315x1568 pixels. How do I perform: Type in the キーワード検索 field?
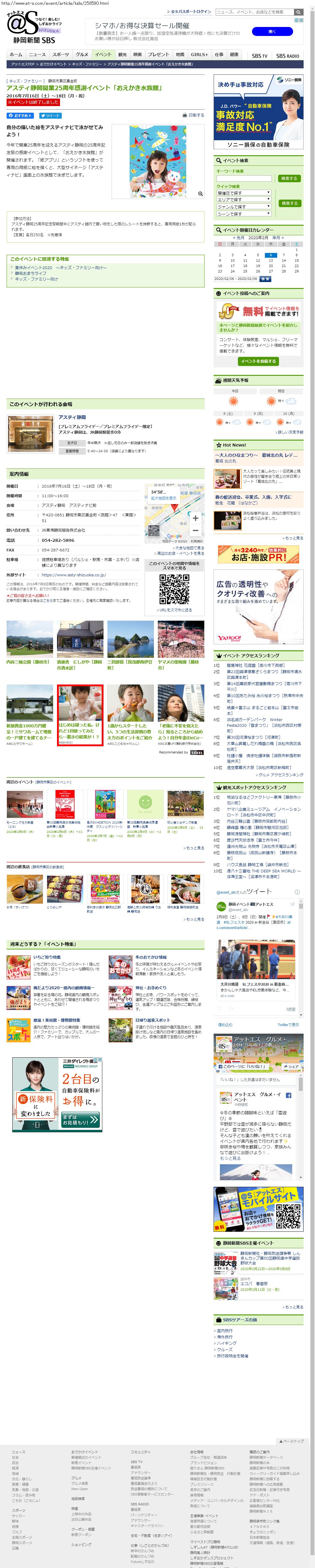tap(244, 178)
